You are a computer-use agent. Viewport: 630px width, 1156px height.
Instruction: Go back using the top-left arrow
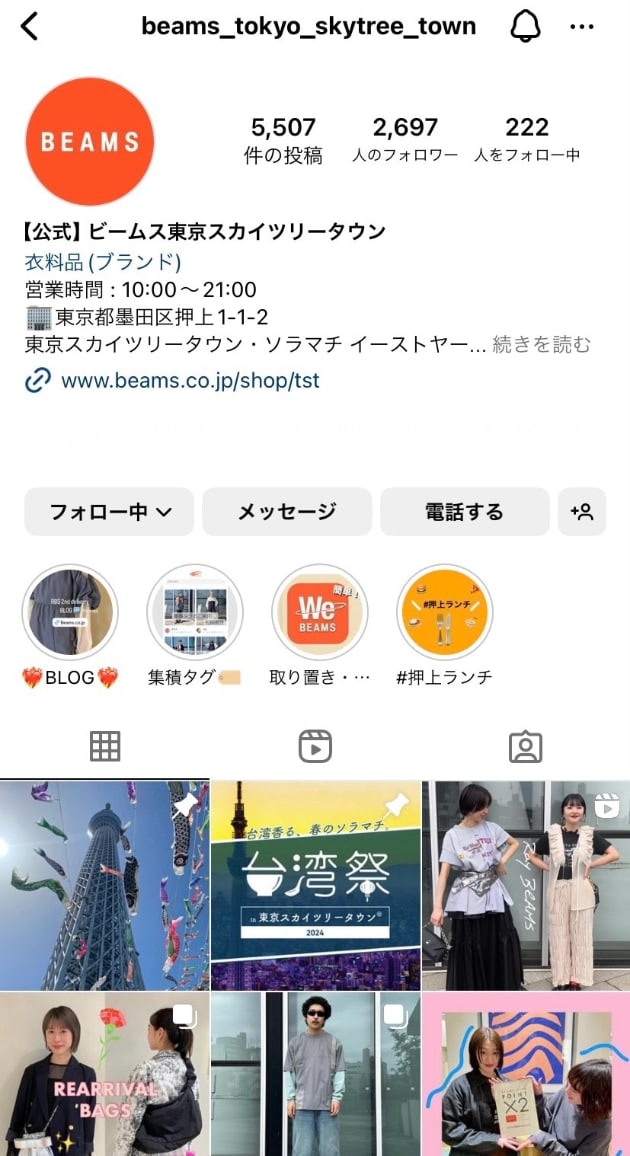[29, 26]
